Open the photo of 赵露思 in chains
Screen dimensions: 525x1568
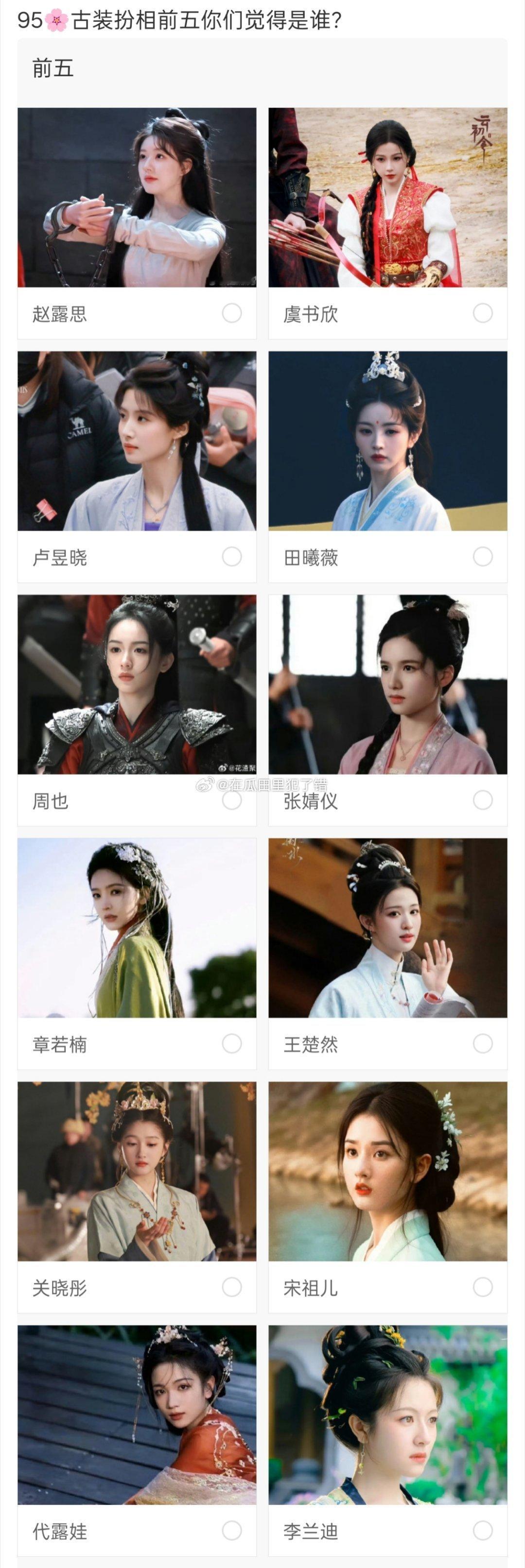click(x=135, y=198)
